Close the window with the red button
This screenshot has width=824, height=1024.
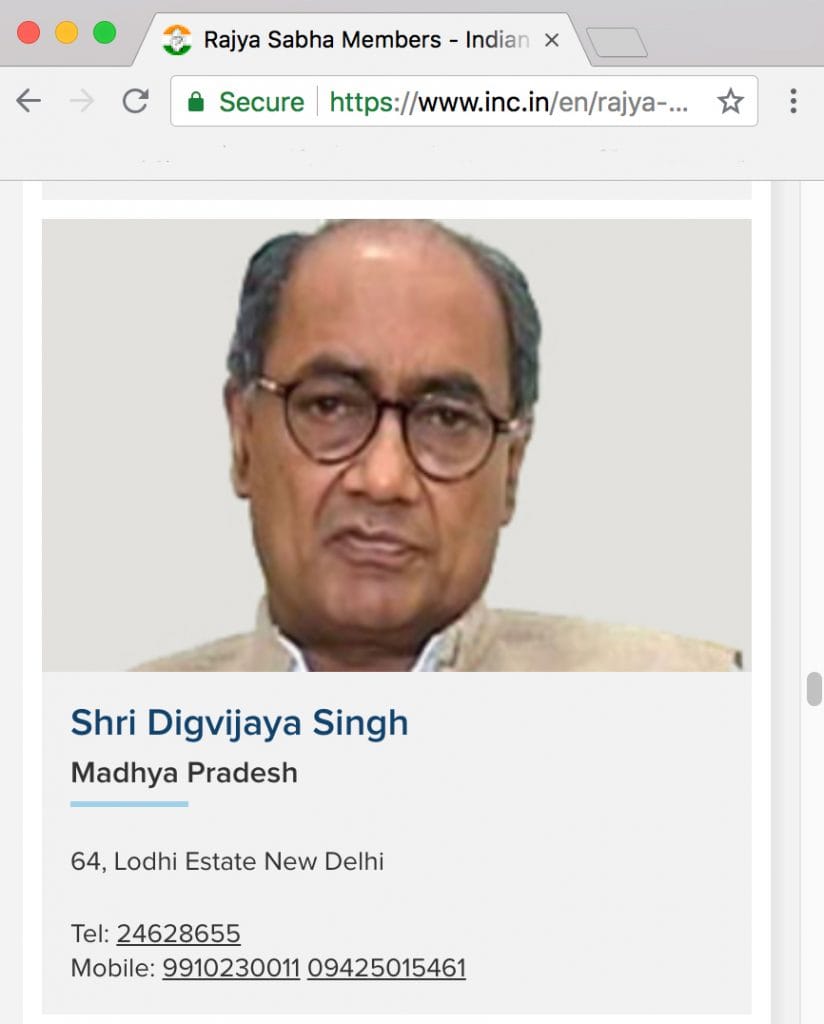[28, 33]
